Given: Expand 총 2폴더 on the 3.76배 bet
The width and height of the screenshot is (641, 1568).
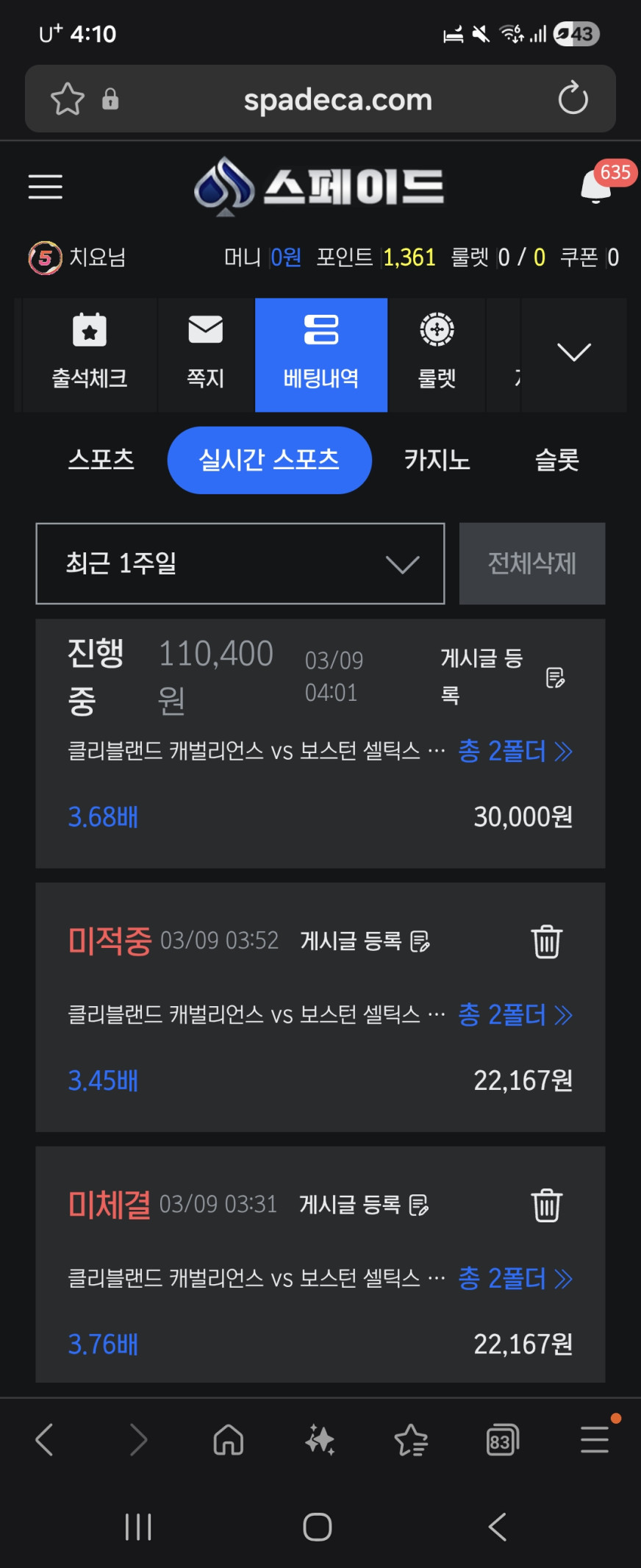Looking at the screenshot, I should click(515, 1278).
